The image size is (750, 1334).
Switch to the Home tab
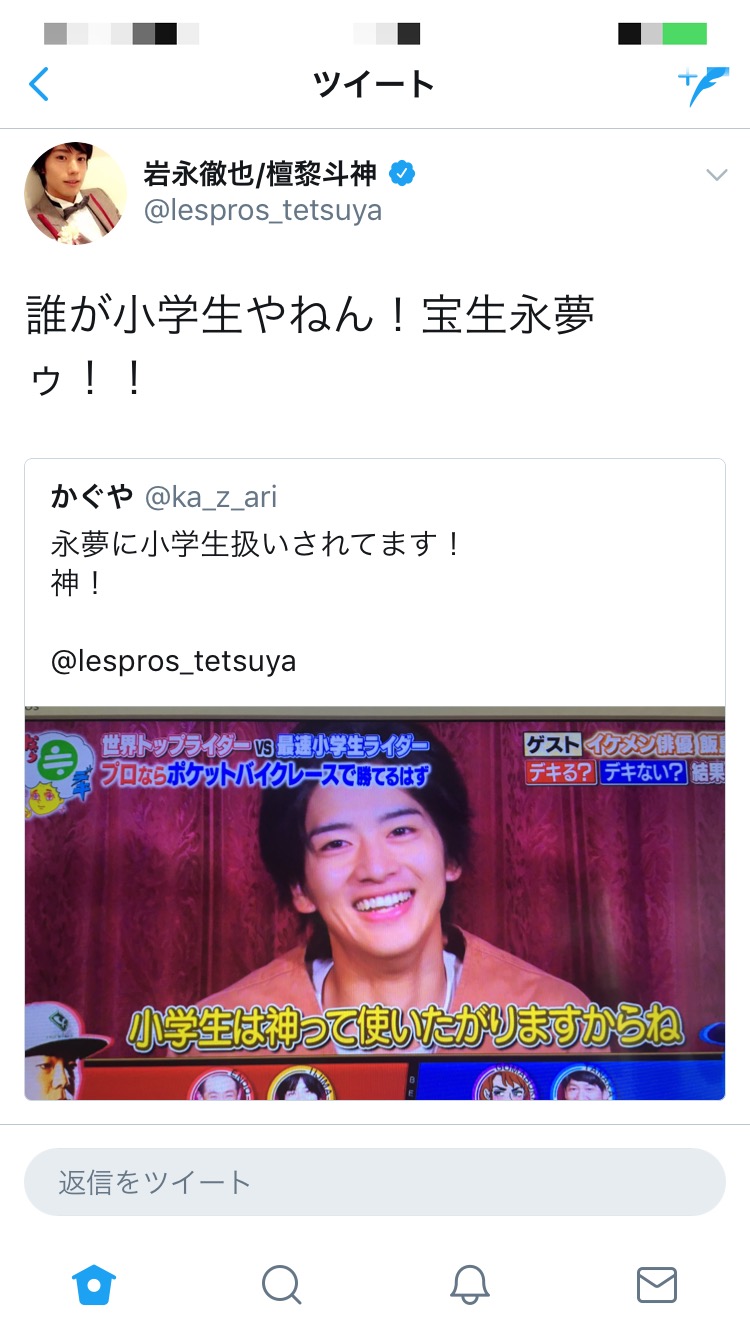tap(94, 1284)
